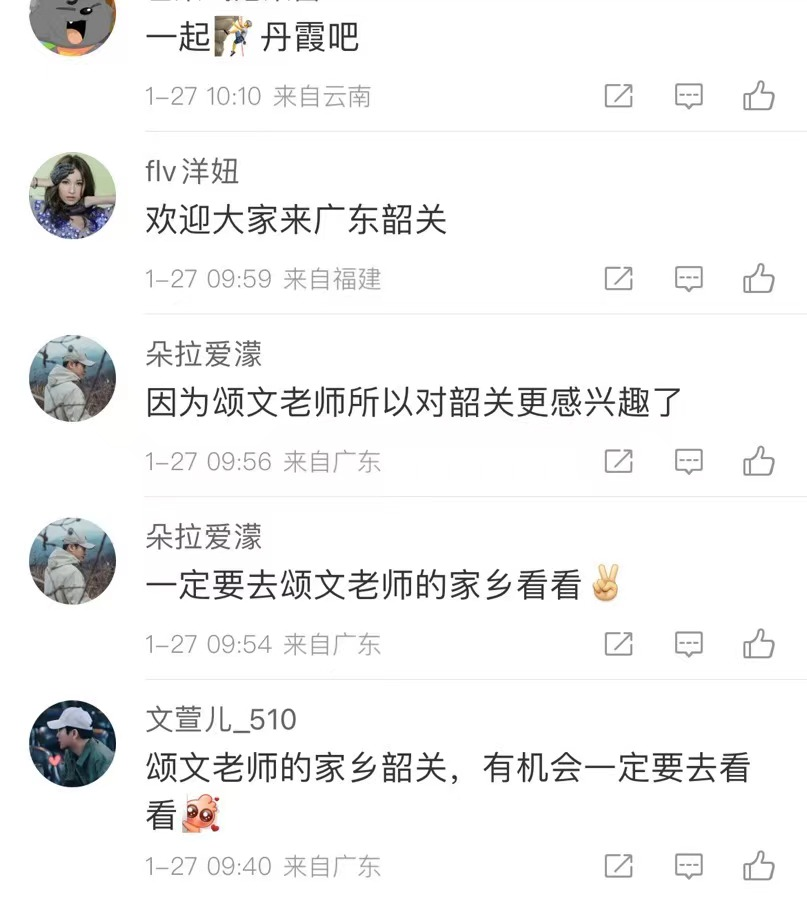Open flv洋妞's profile picture

73,196
